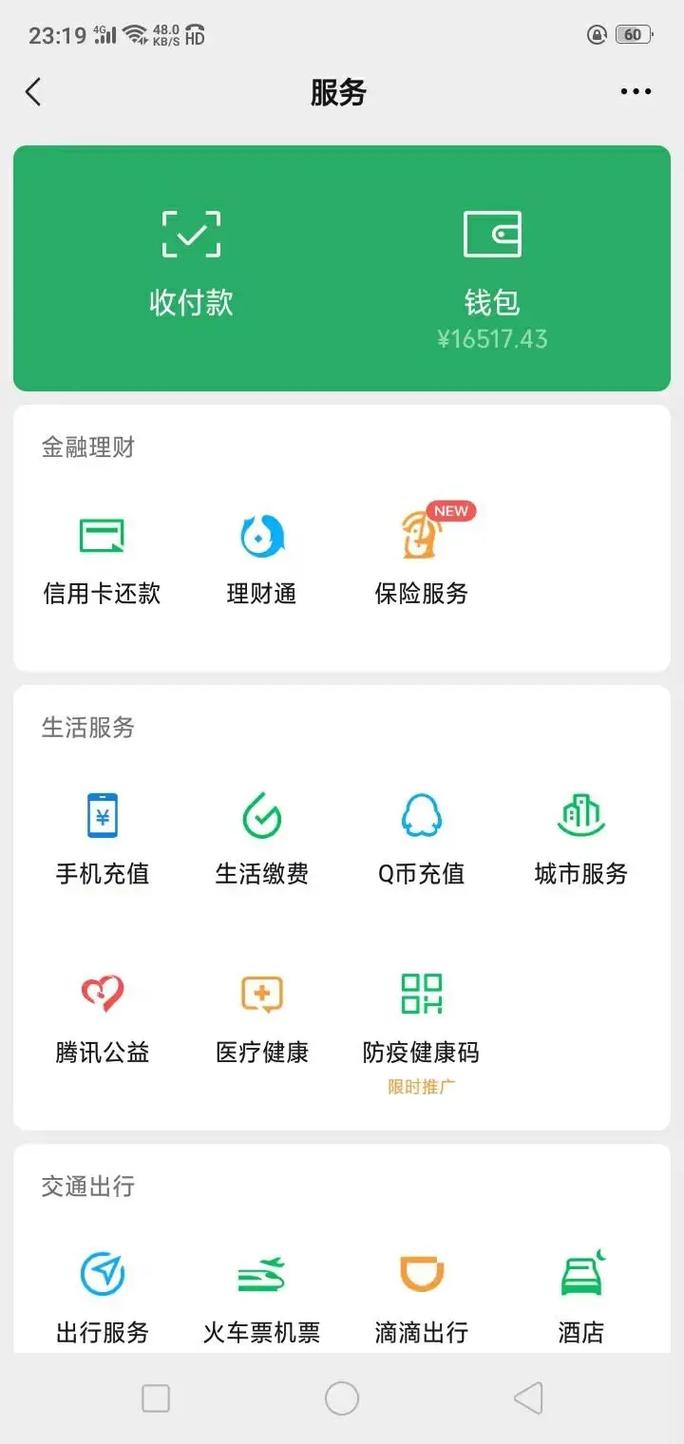The width and height of the screenshot is (684, 1444).
Task: Book via 火车票机票
Action: [x=262, y=1295]
